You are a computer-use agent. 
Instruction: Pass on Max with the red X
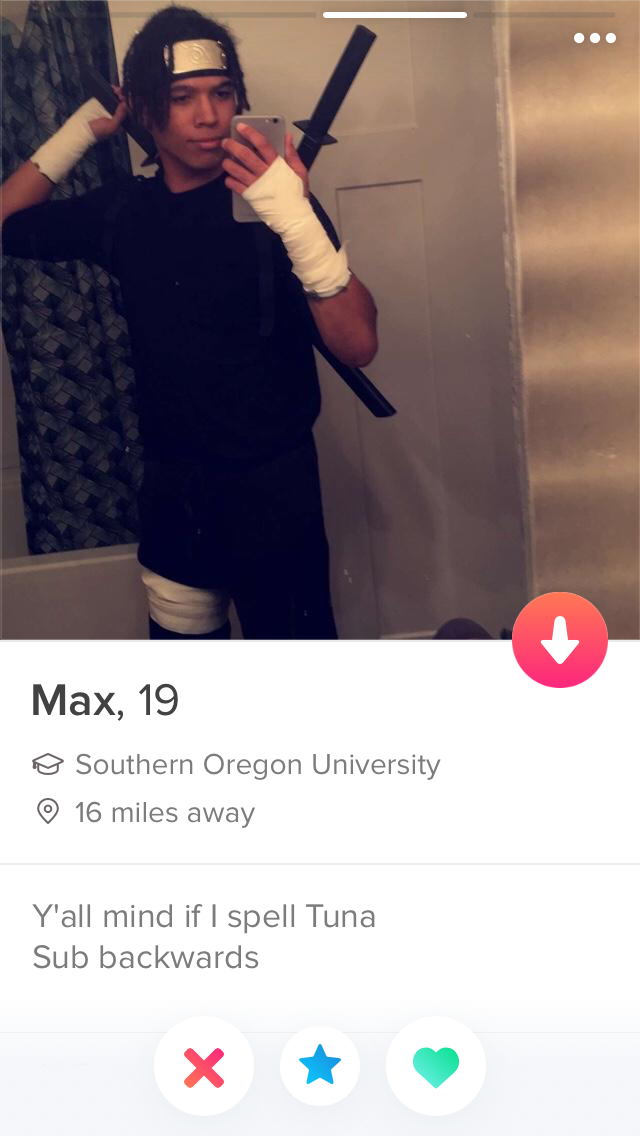click(204, 1067)
